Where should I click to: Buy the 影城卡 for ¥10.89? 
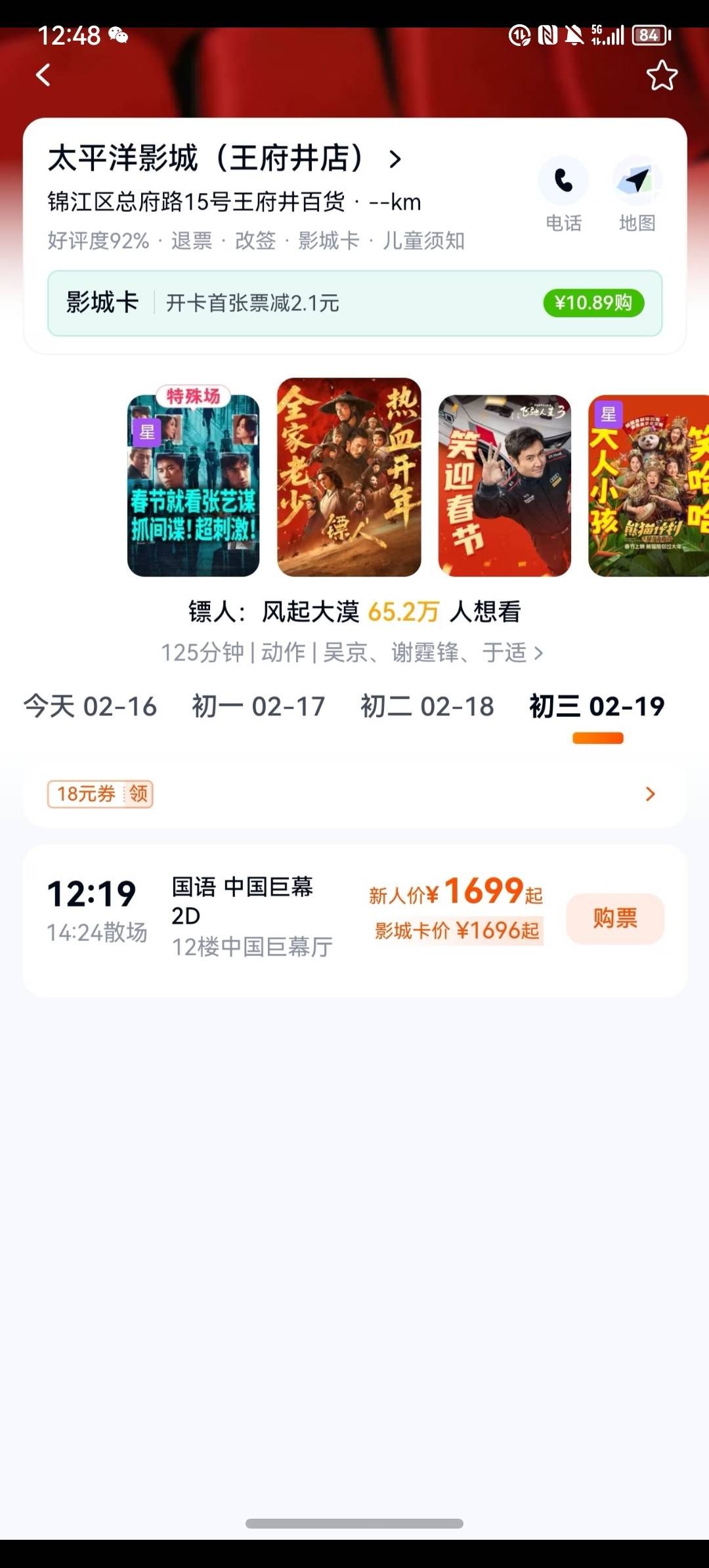[593, 303]
